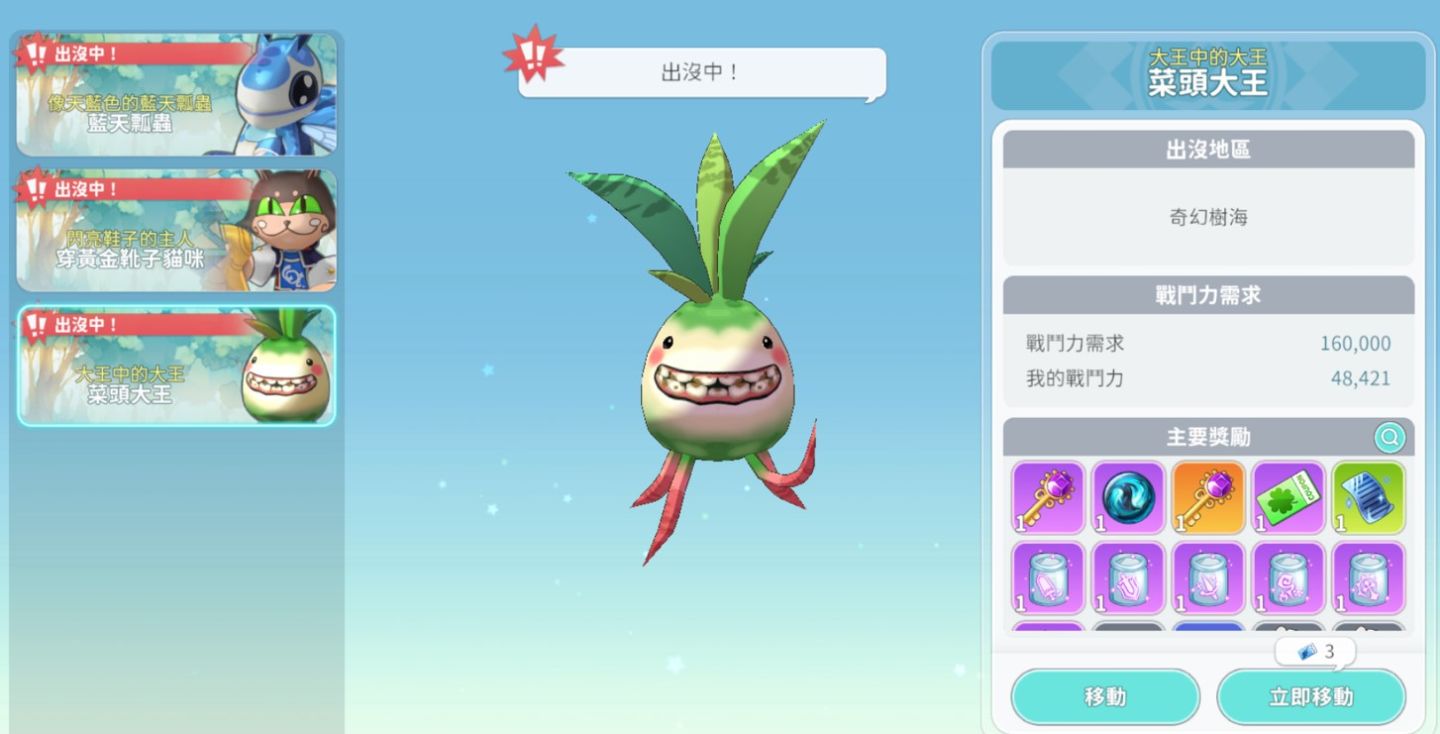
Task: View the blue scroll reward item
Action: coord(1368,497)
